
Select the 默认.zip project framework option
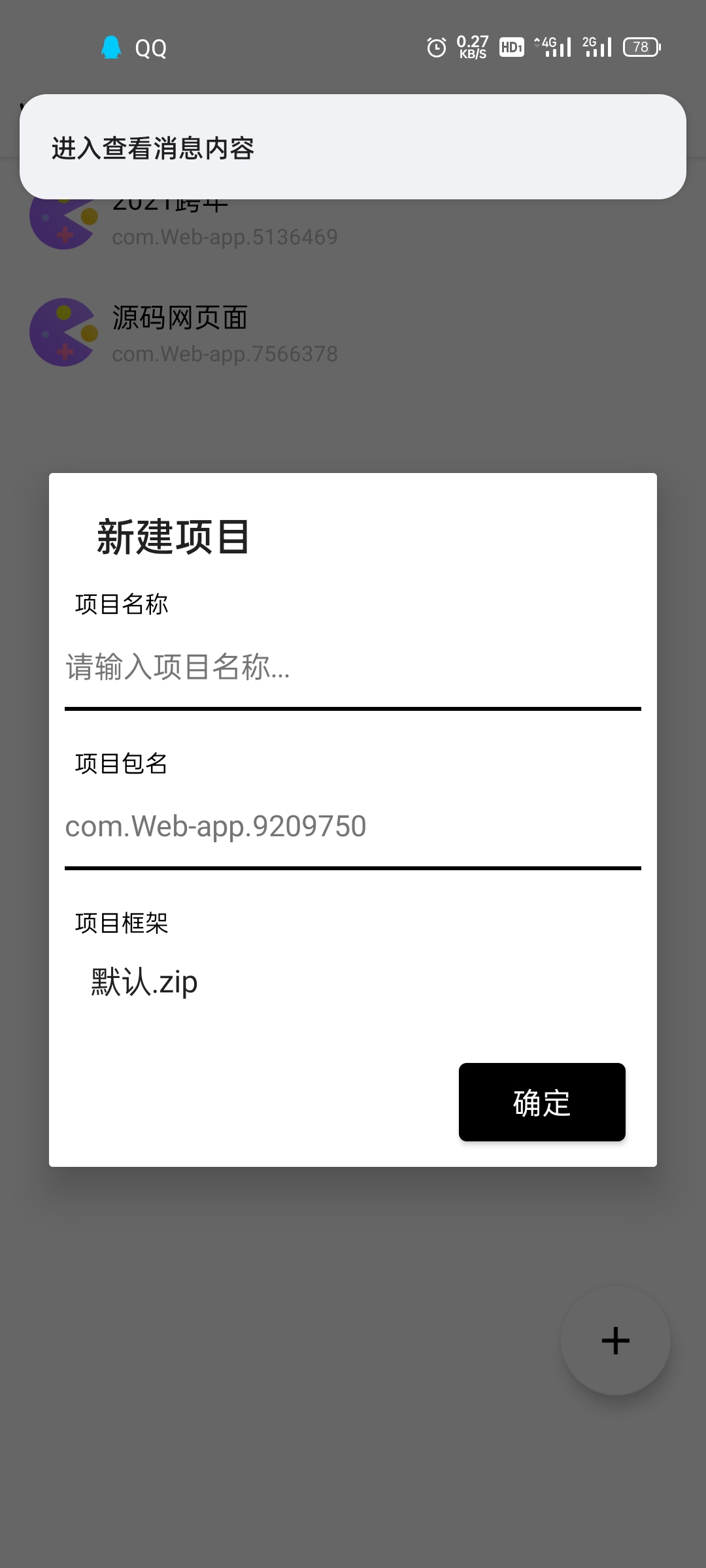pyautogui.click(x=144, y=981)
